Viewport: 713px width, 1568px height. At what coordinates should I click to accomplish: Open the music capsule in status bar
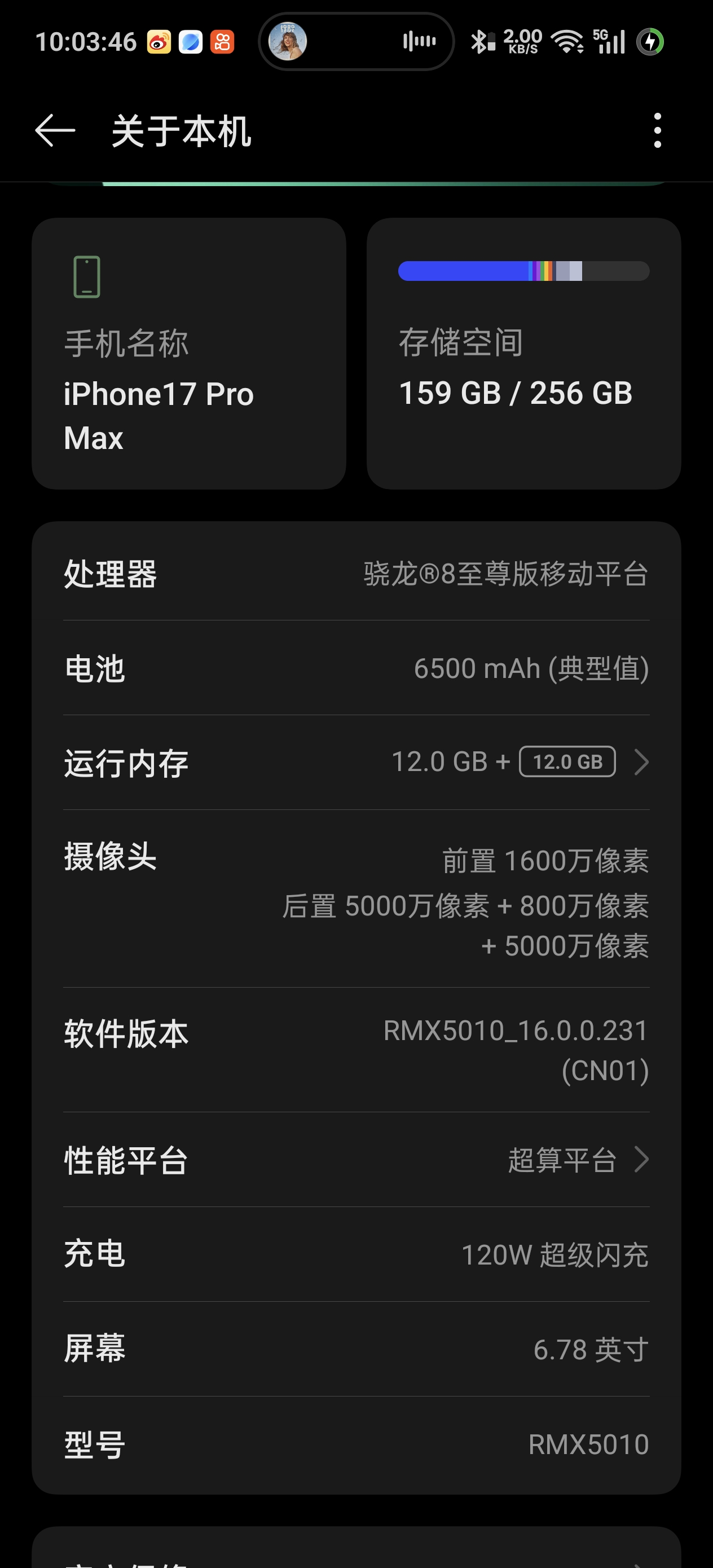pyautogui.click(x=356, y=41)
